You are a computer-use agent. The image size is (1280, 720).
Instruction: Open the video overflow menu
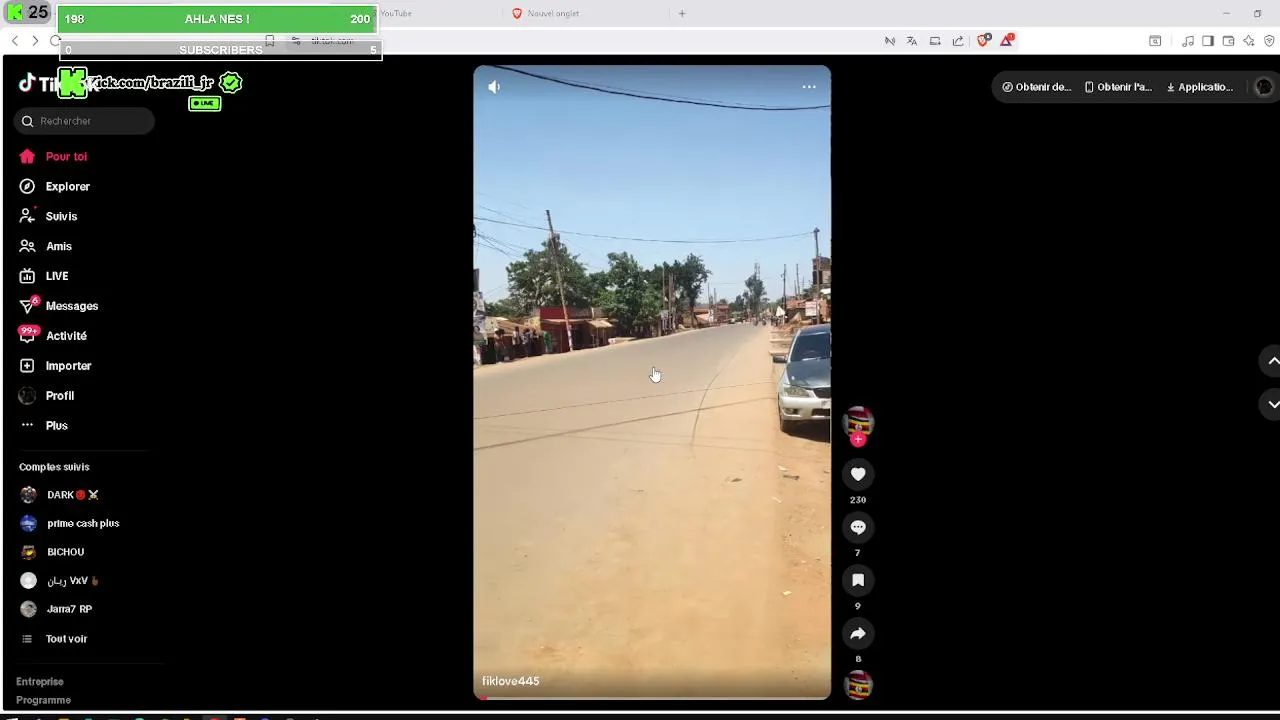(809, 87)
